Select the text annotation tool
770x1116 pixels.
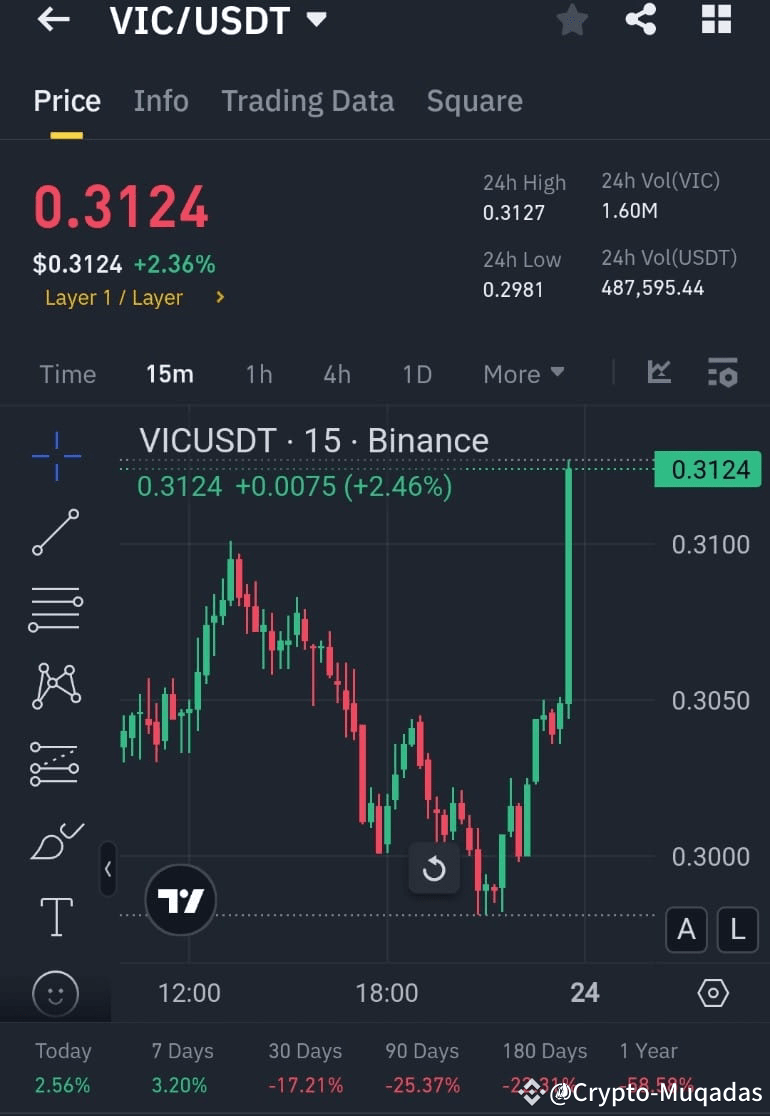click(x=55, y=916)
